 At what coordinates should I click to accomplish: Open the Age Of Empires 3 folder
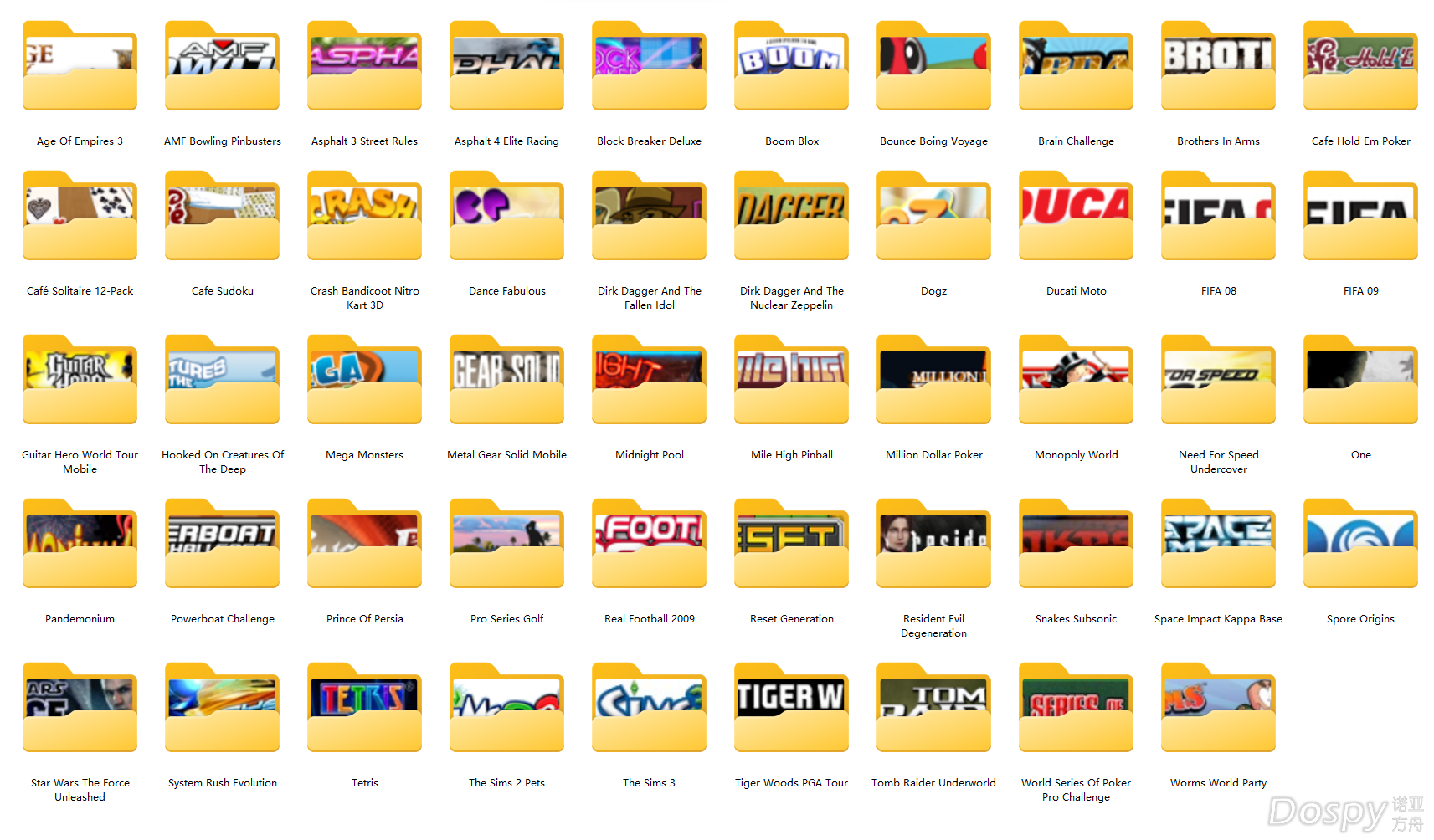[80, 69]
